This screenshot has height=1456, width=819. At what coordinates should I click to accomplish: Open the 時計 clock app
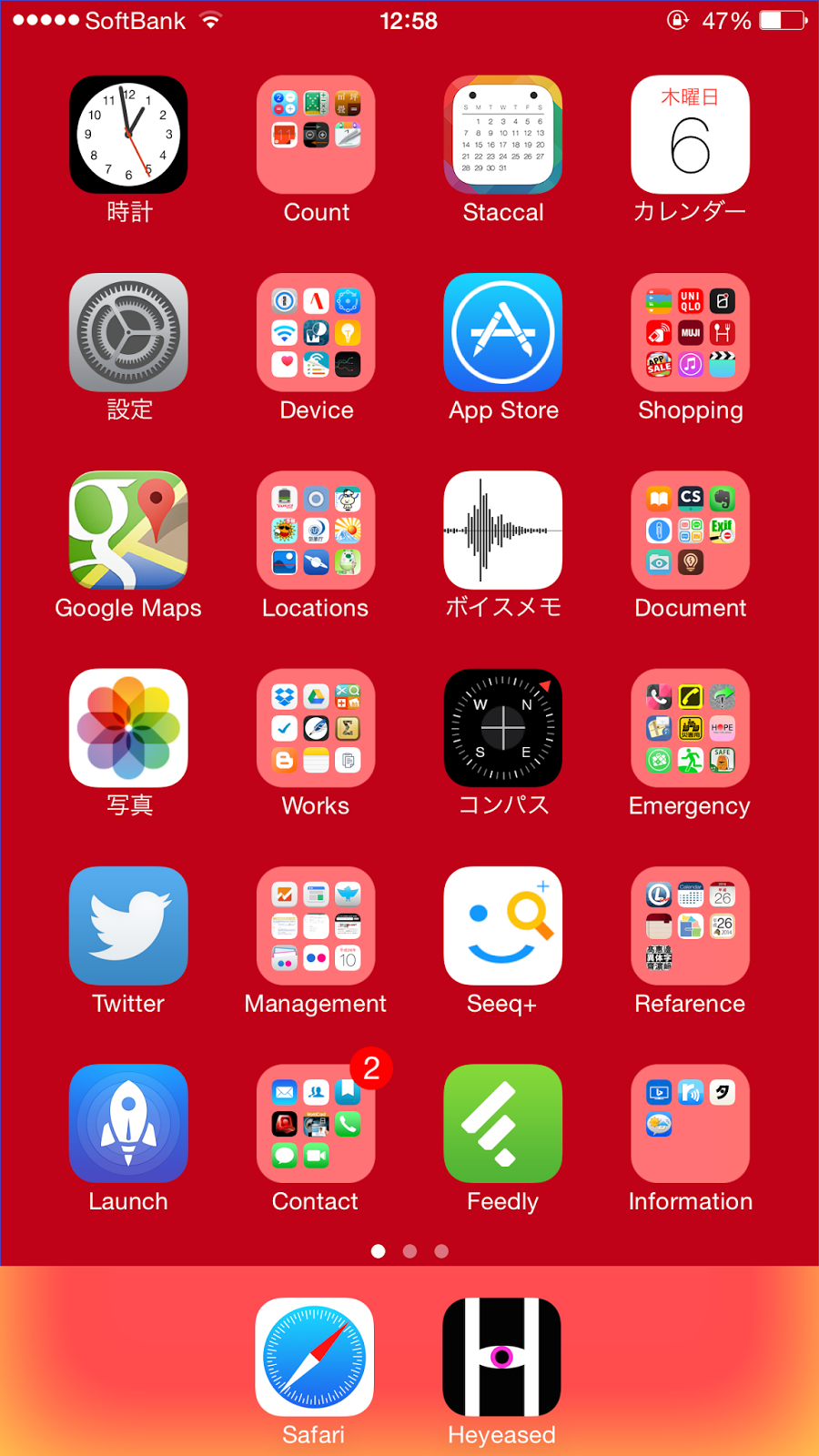pos(128,135)
